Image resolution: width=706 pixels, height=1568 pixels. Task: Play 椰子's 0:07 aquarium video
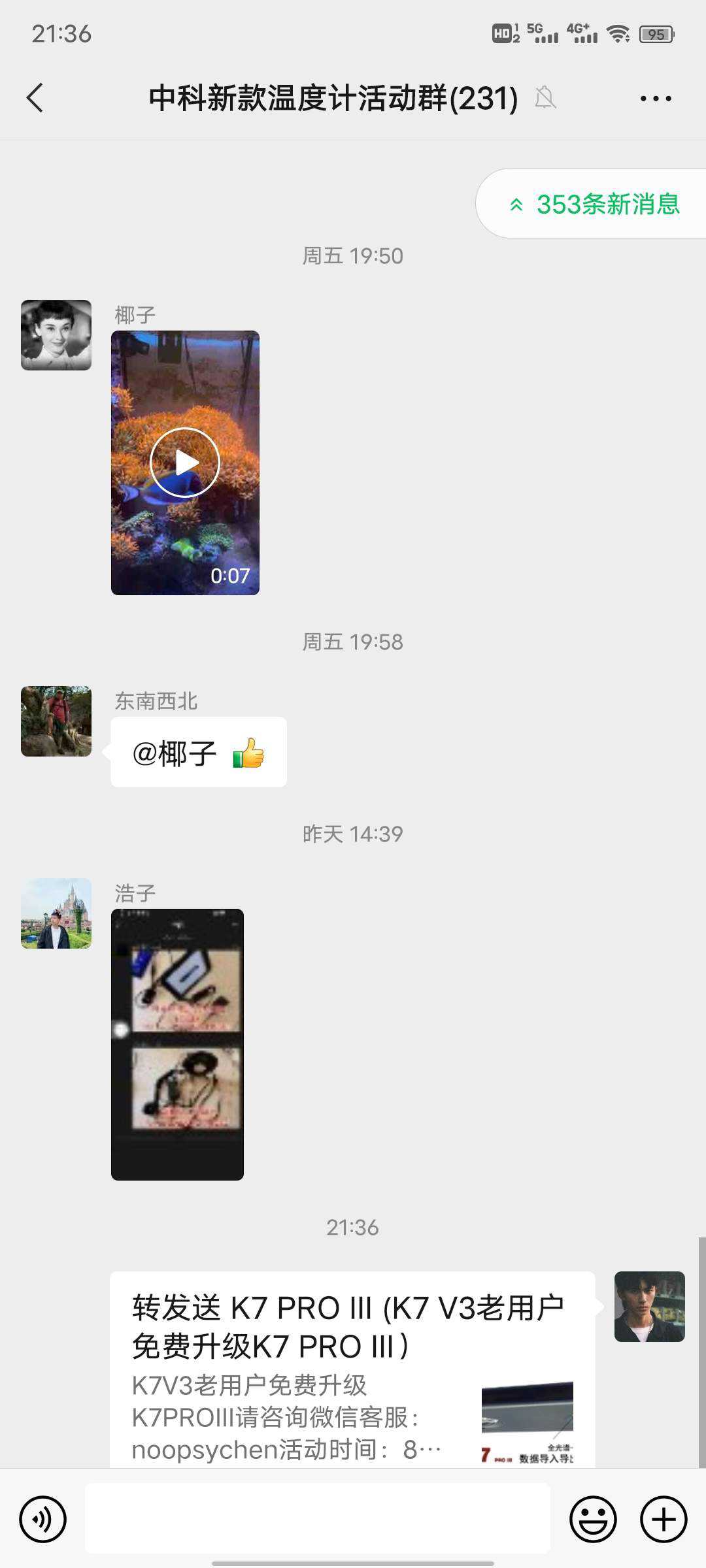[x=185, y=463]
